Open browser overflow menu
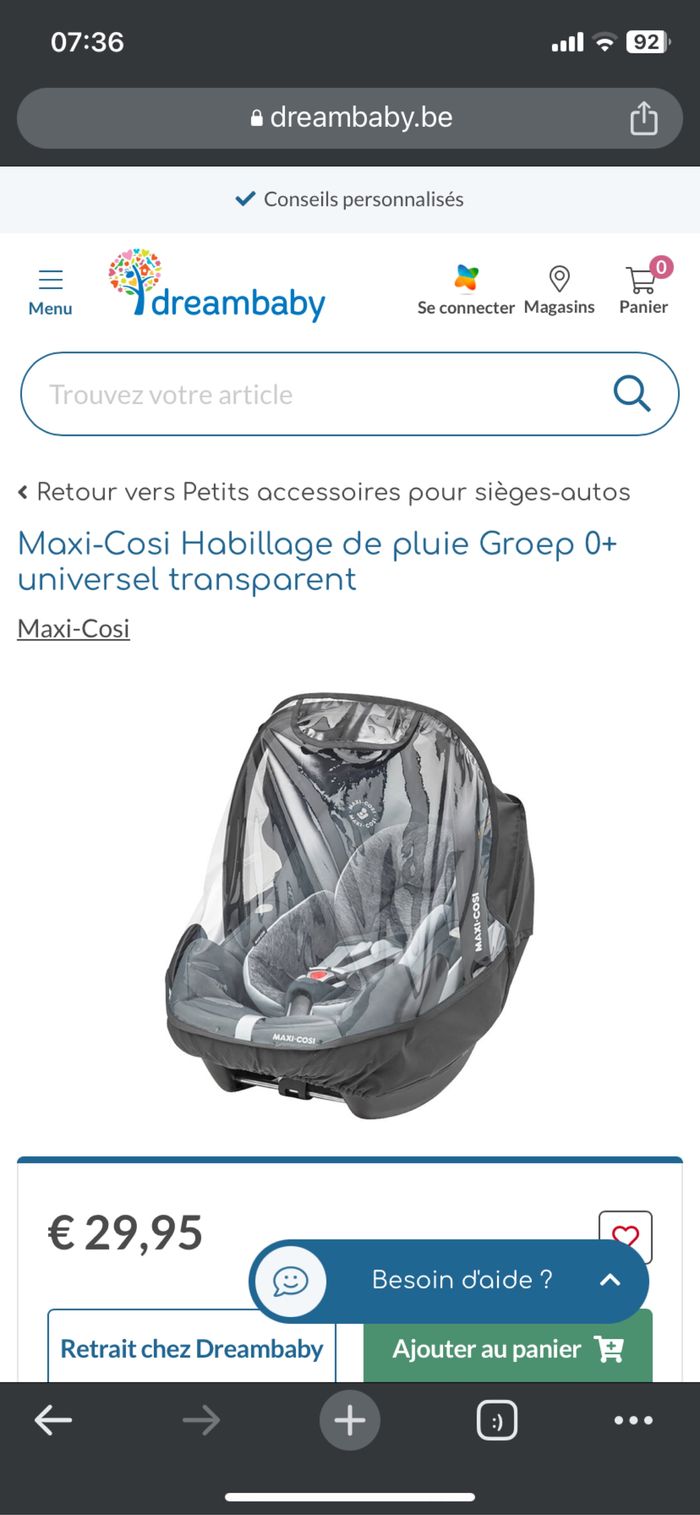Screen dimensions: 700x1515 point(633,1420)
